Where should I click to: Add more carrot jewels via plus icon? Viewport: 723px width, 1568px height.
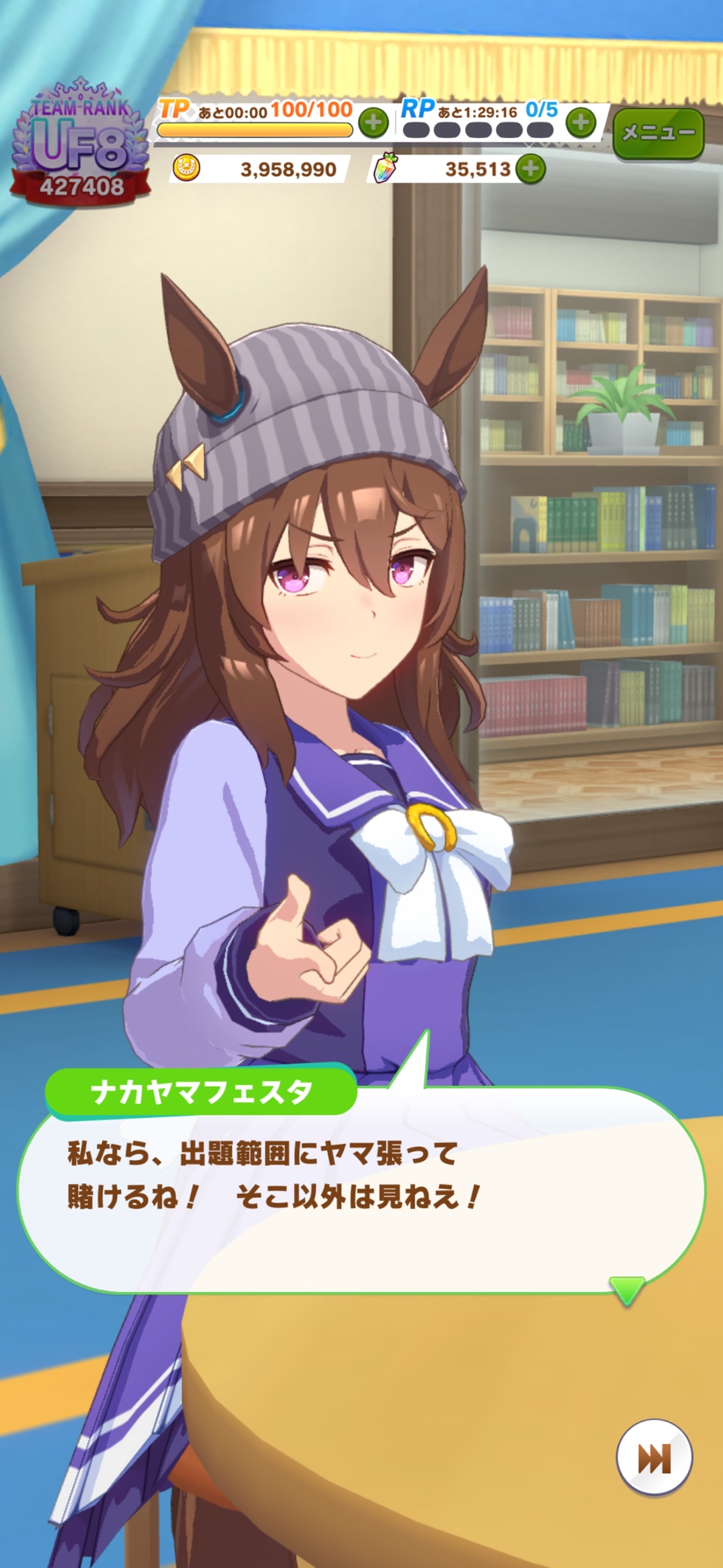[531, 169]
